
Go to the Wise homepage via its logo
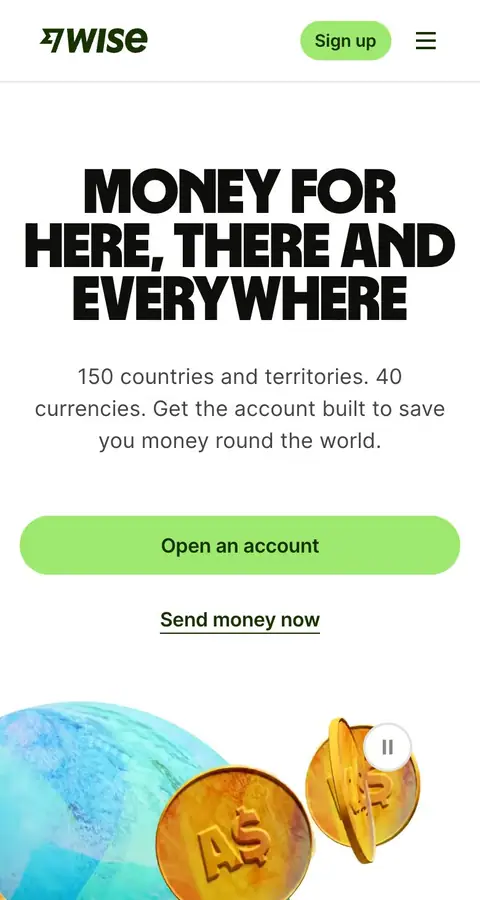[94, 40]
